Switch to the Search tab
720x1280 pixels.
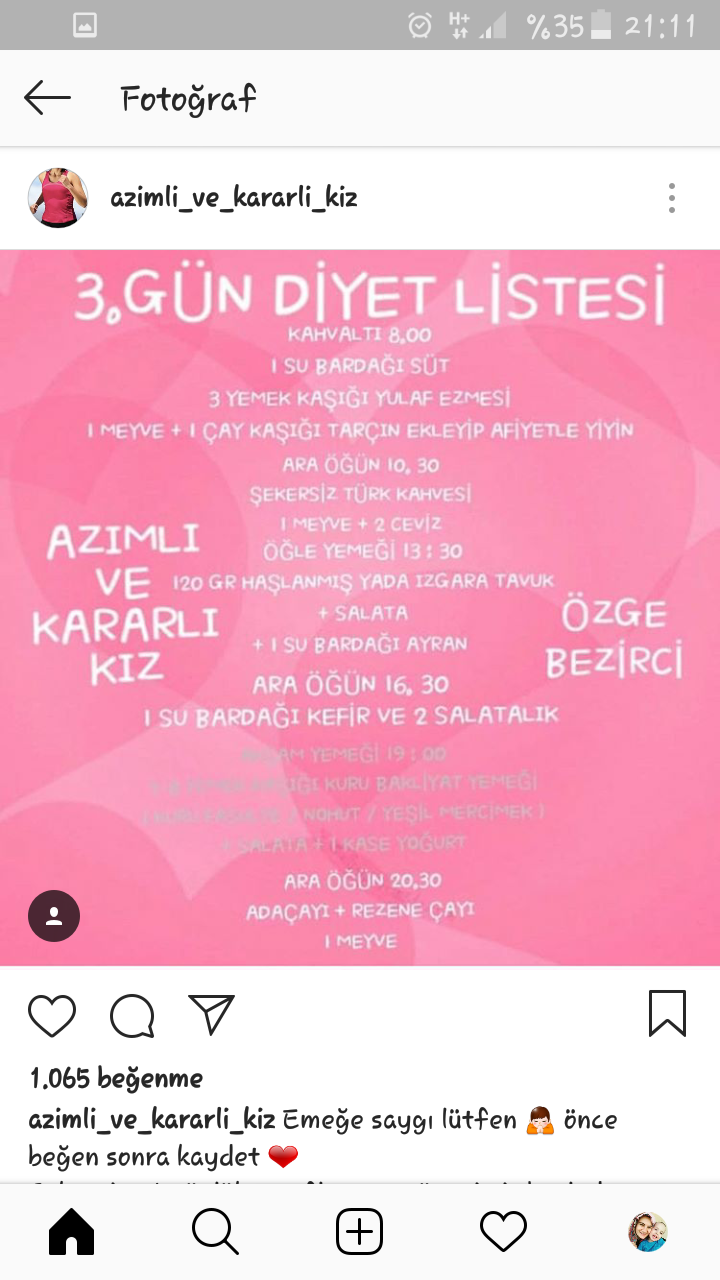[x=216, y=1232]
